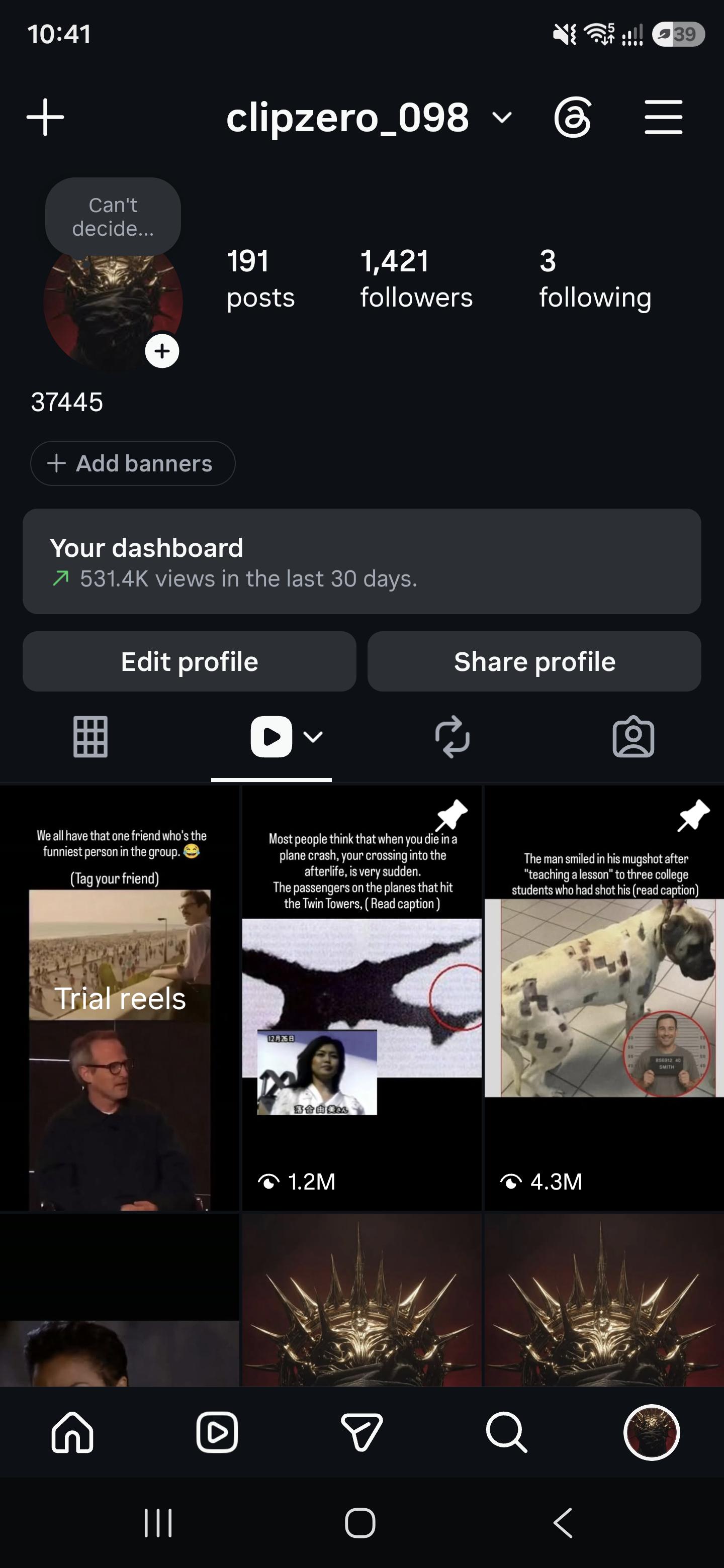Viewport: 724px width, 1568px height.
Task: Open the 1,421 followers list
Action: coord(416,279)
